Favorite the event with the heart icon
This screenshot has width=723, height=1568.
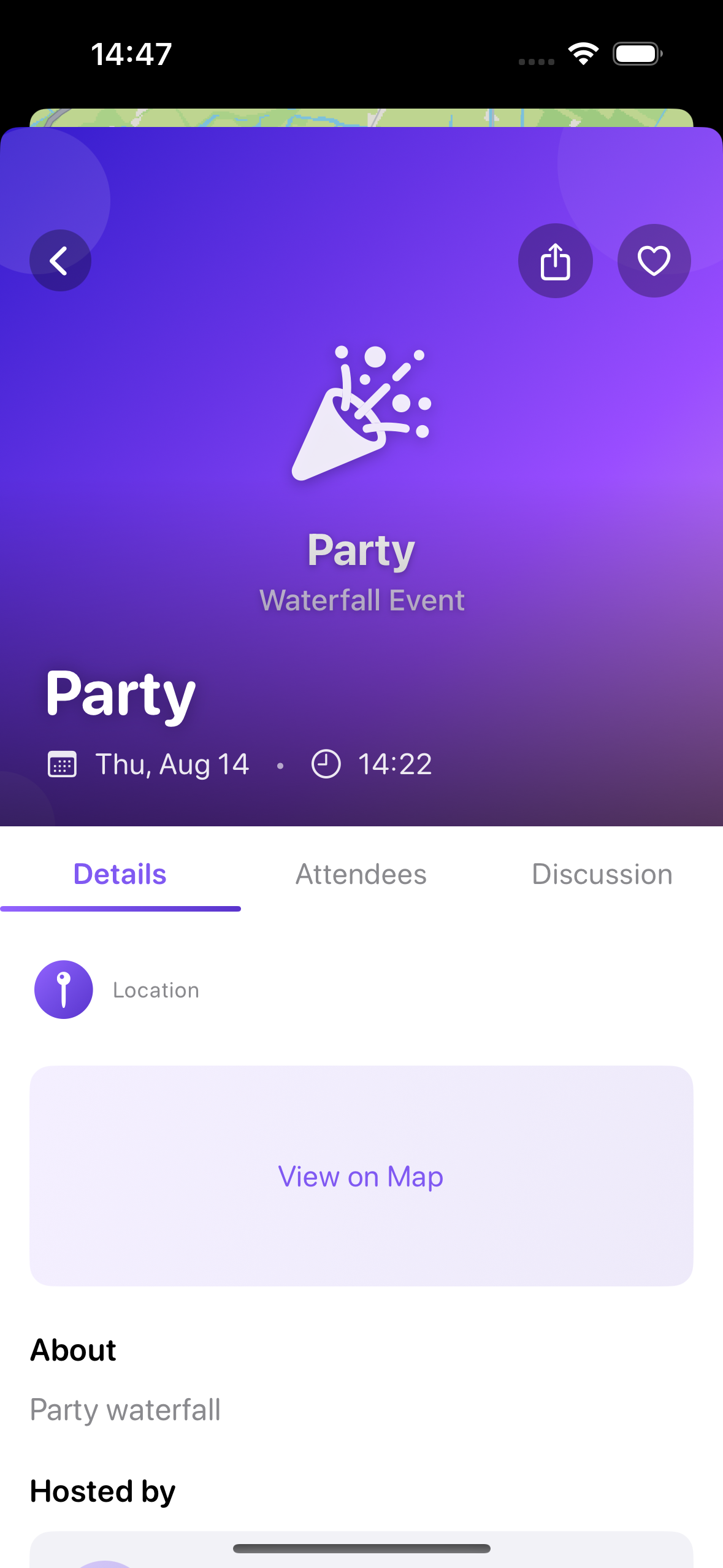tap(654, 261)
